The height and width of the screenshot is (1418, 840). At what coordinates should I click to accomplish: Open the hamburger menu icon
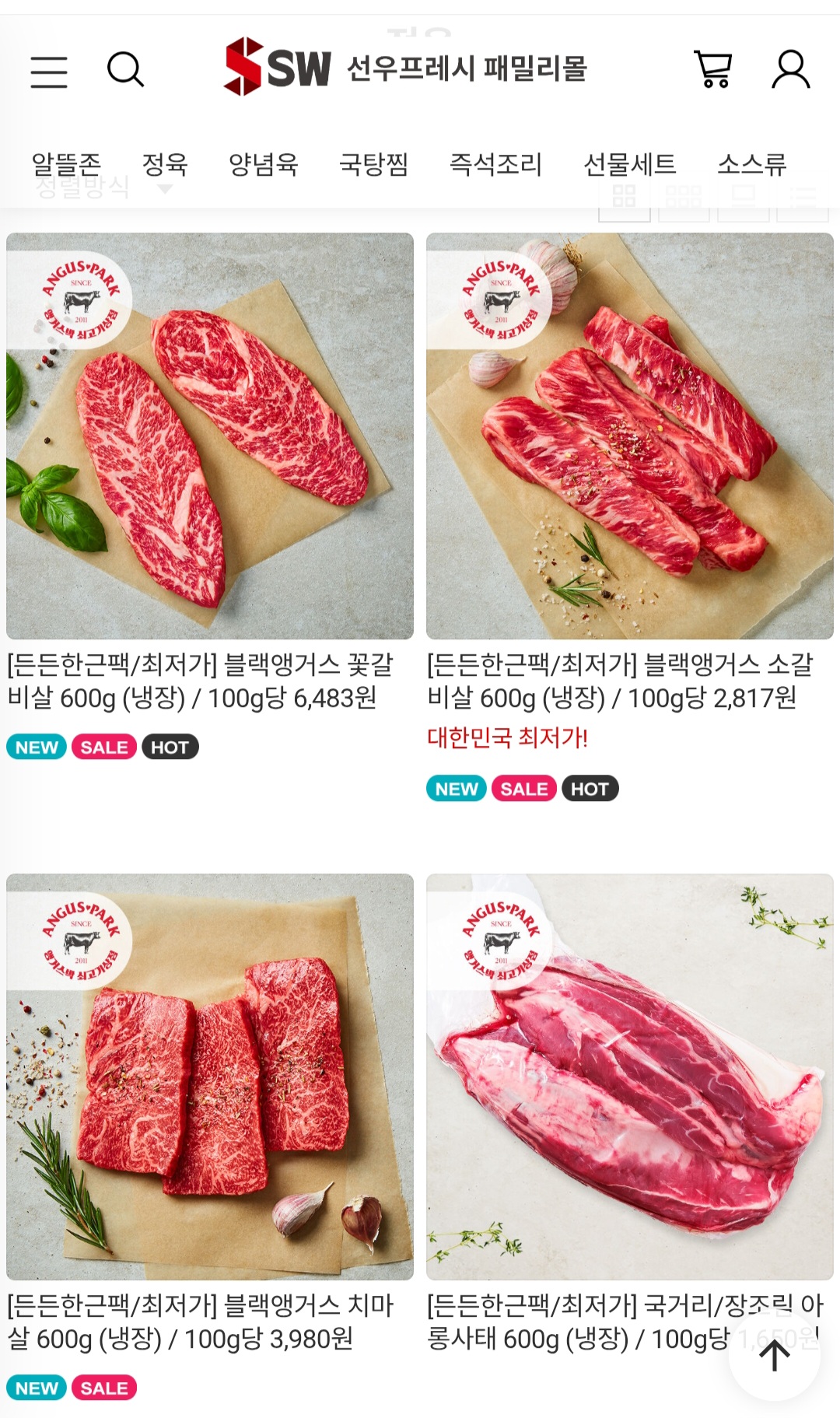[x=48, y=71]
